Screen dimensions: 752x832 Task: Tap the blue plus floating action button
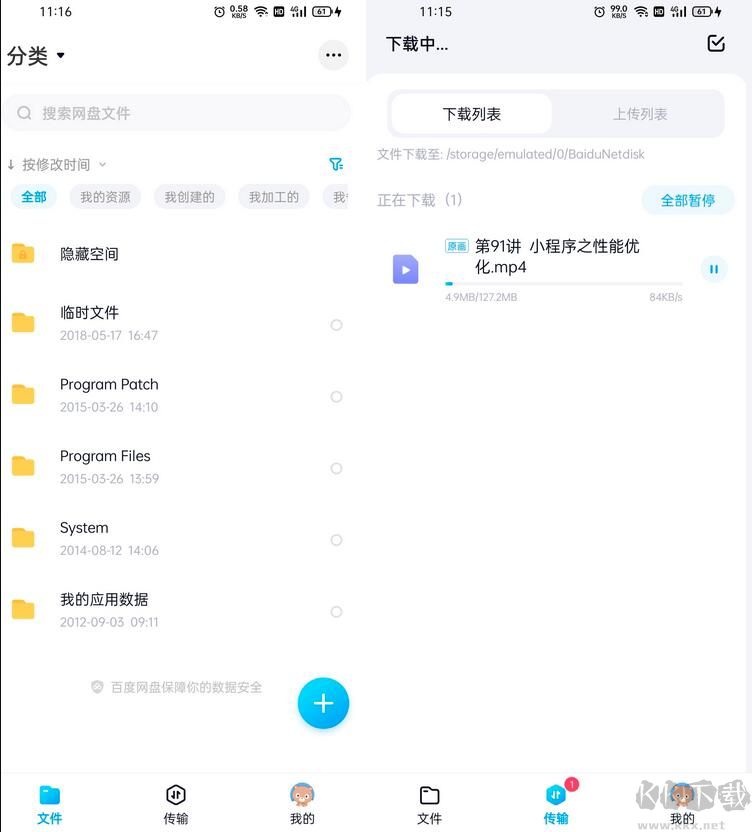[322, 703]
